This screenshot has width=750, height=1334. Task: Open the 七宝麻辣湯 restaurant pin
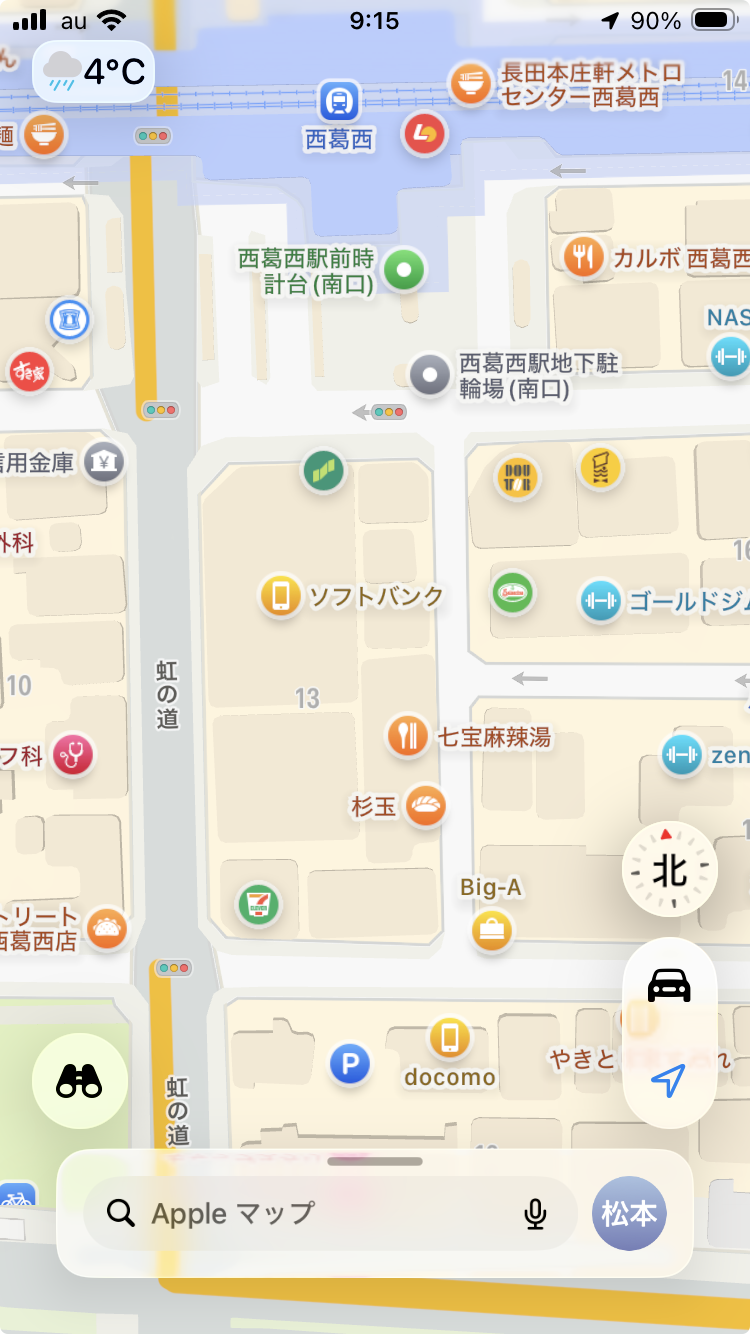(407, 737)
